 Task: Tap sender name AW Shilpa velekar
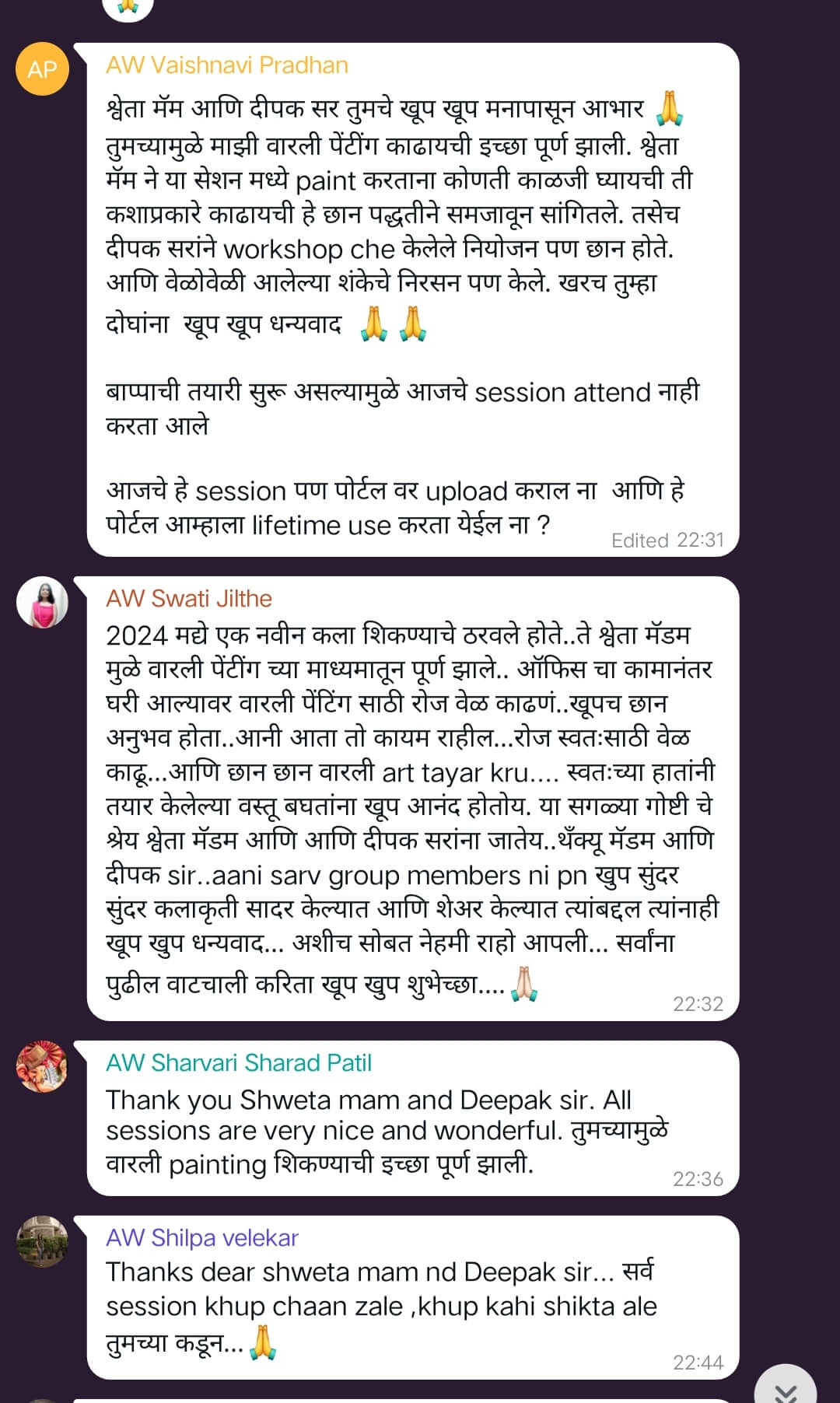[x=202, y=1238]
